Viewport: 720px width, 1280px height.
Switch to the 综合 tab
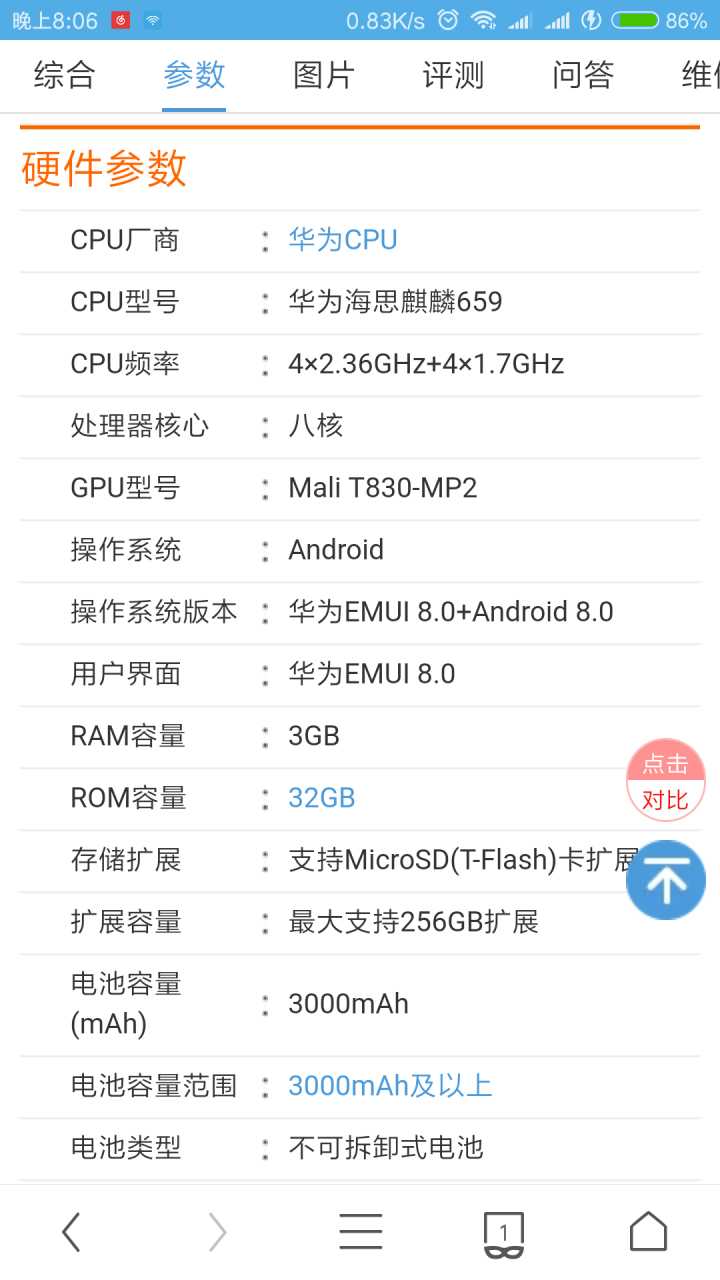click(64, 75)
